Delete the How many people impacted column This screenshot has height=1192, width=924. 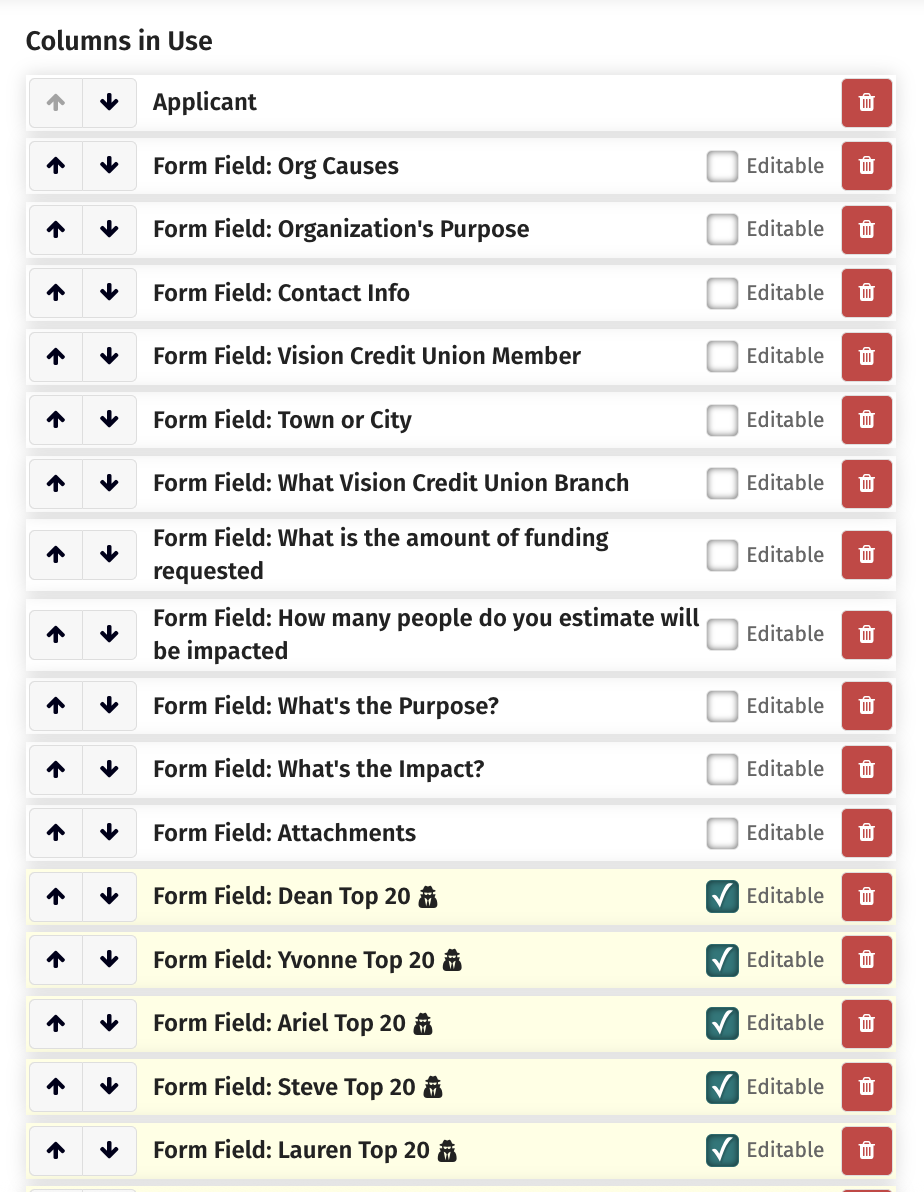coord(866,634)
